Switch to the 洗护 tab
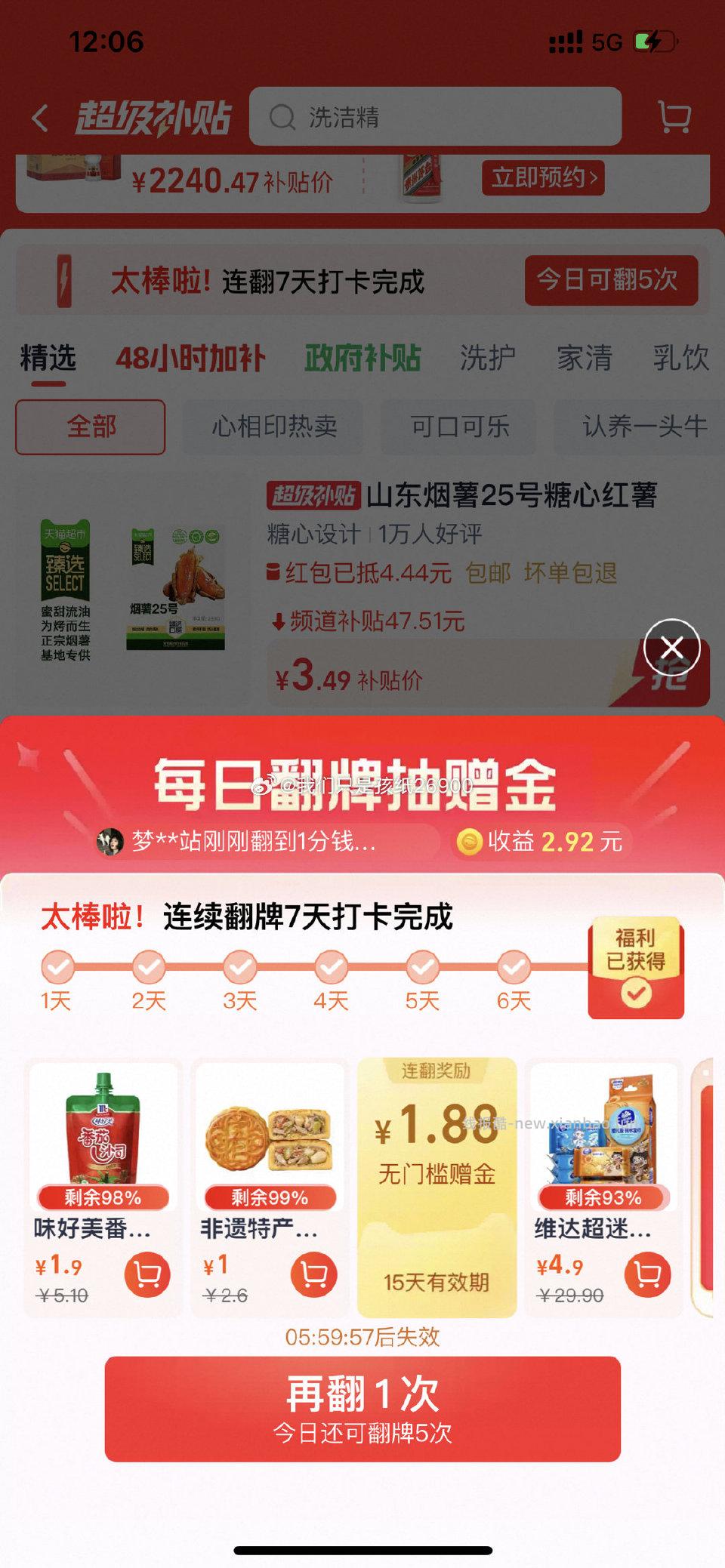Screen dimensions: 725x1568 click(x=489, y=357)
